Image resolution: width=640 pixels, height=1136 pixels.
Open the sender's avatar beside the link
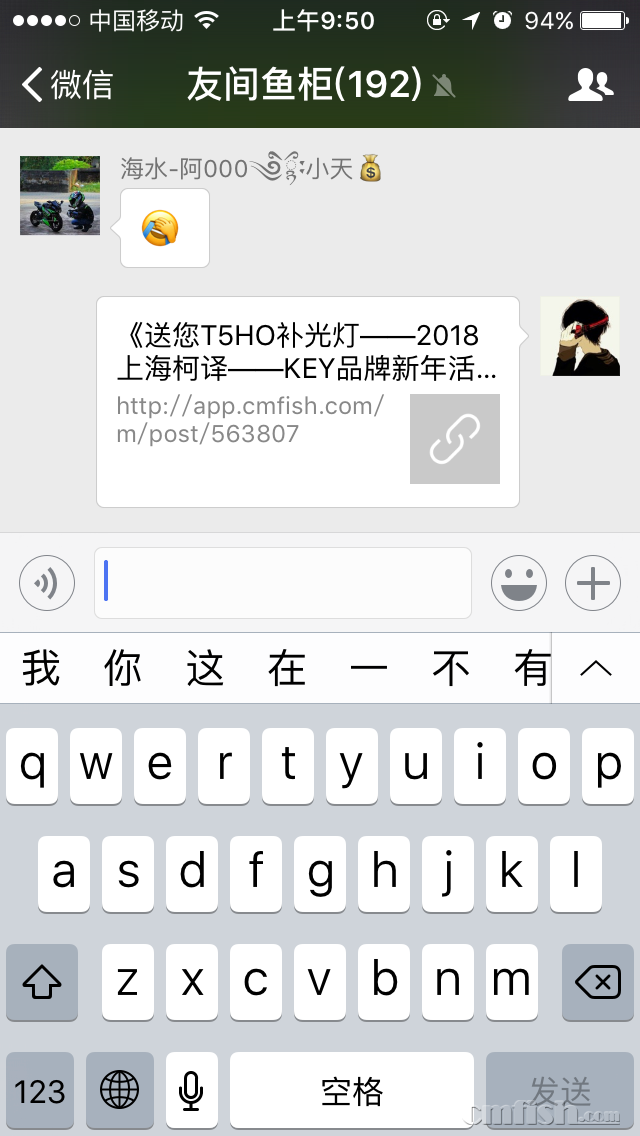pos(579,336)
